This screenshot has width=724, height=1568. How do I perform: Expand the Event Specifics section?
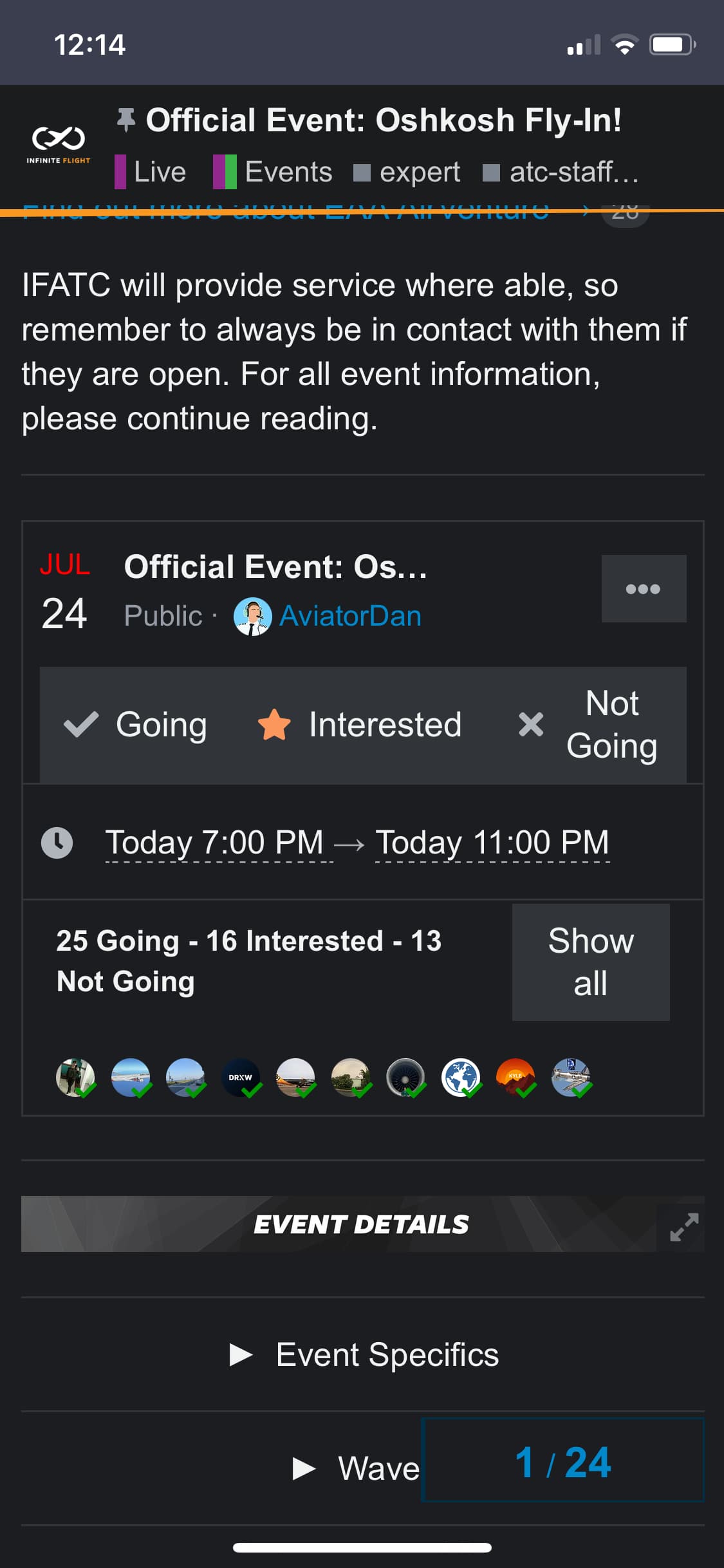pos(364,1354)
